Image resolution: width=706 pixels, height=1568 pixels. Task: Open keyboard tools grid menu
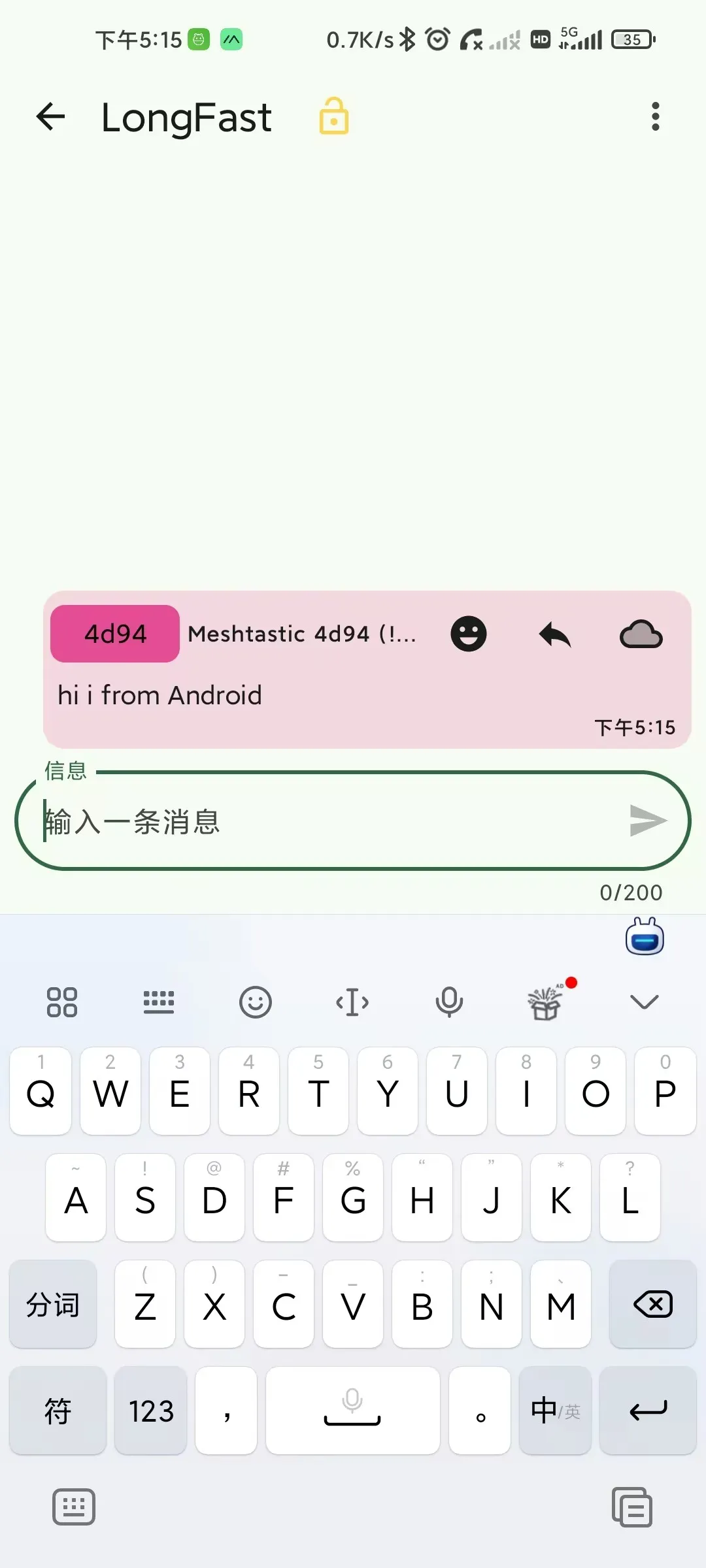[62, 1002]
